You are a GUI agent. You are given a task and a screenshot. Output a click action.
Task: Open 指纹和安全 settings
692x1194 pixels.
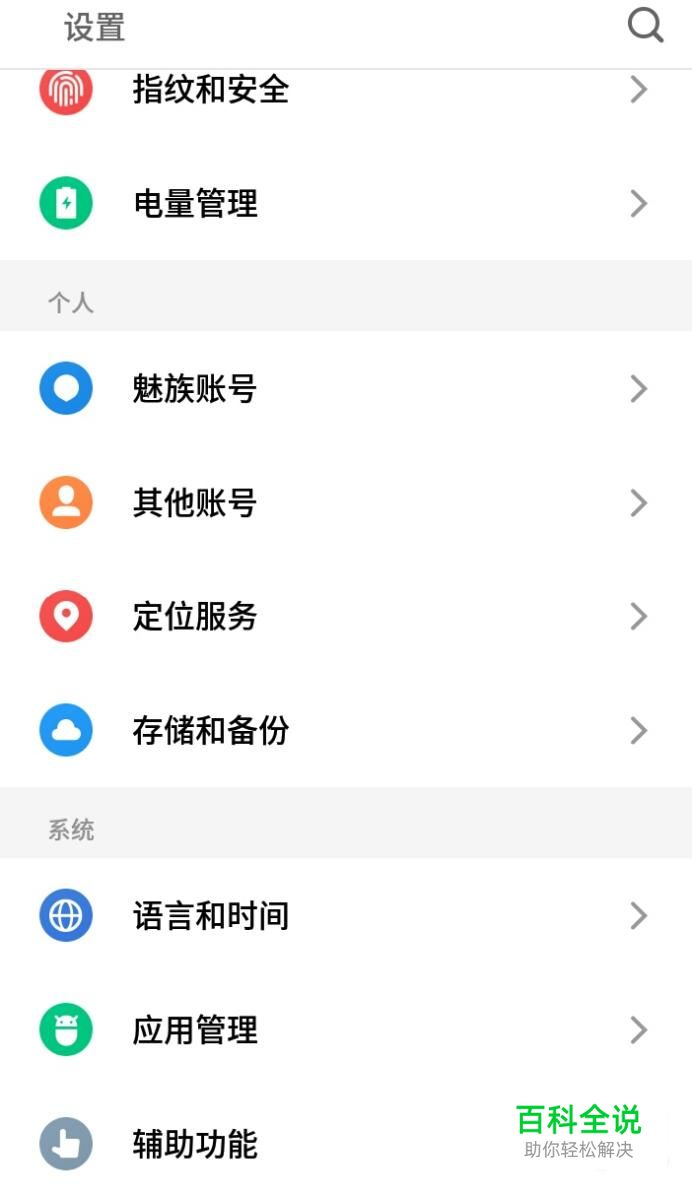346,90
